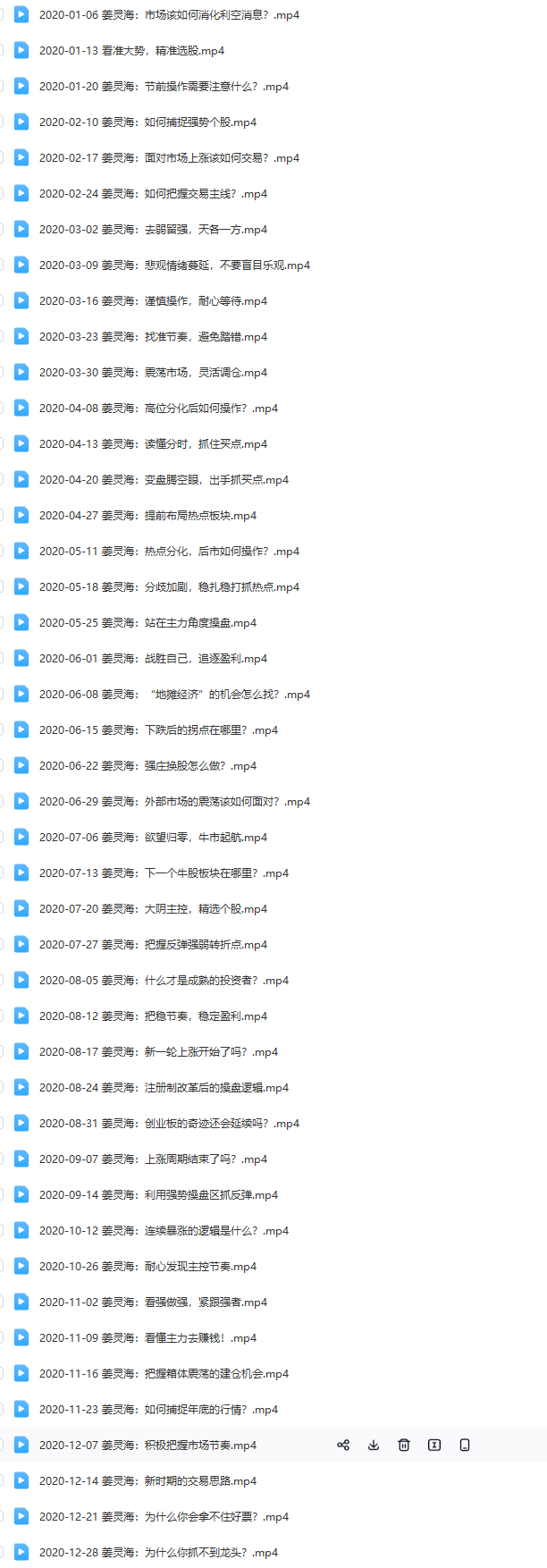Open the 2020-07-06 欲望归零 video file
The height and width of the screenshot is (1568, 547).
153,838
